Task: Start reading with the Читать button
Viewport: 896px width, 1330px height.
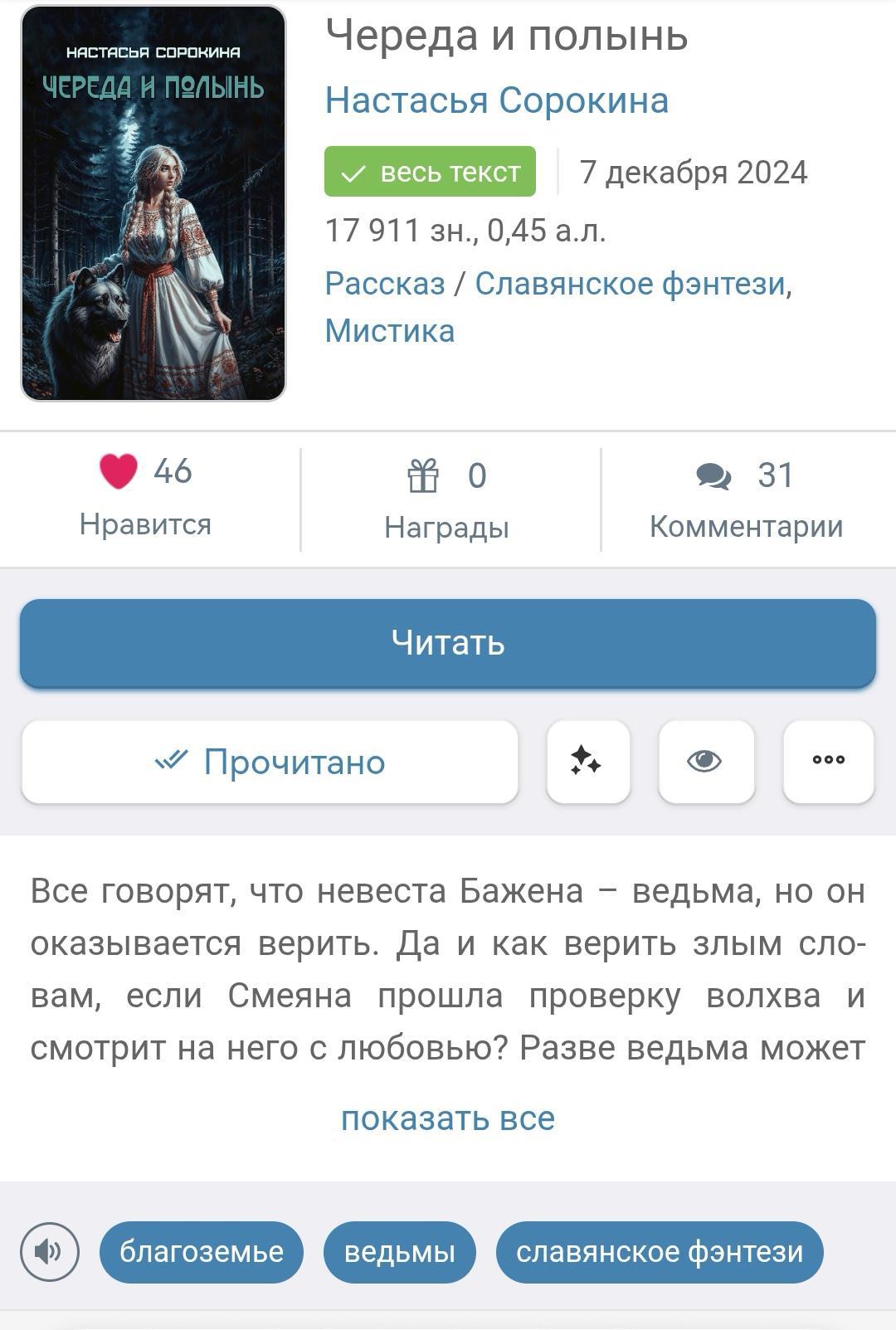Action: [x=448, y=643]
